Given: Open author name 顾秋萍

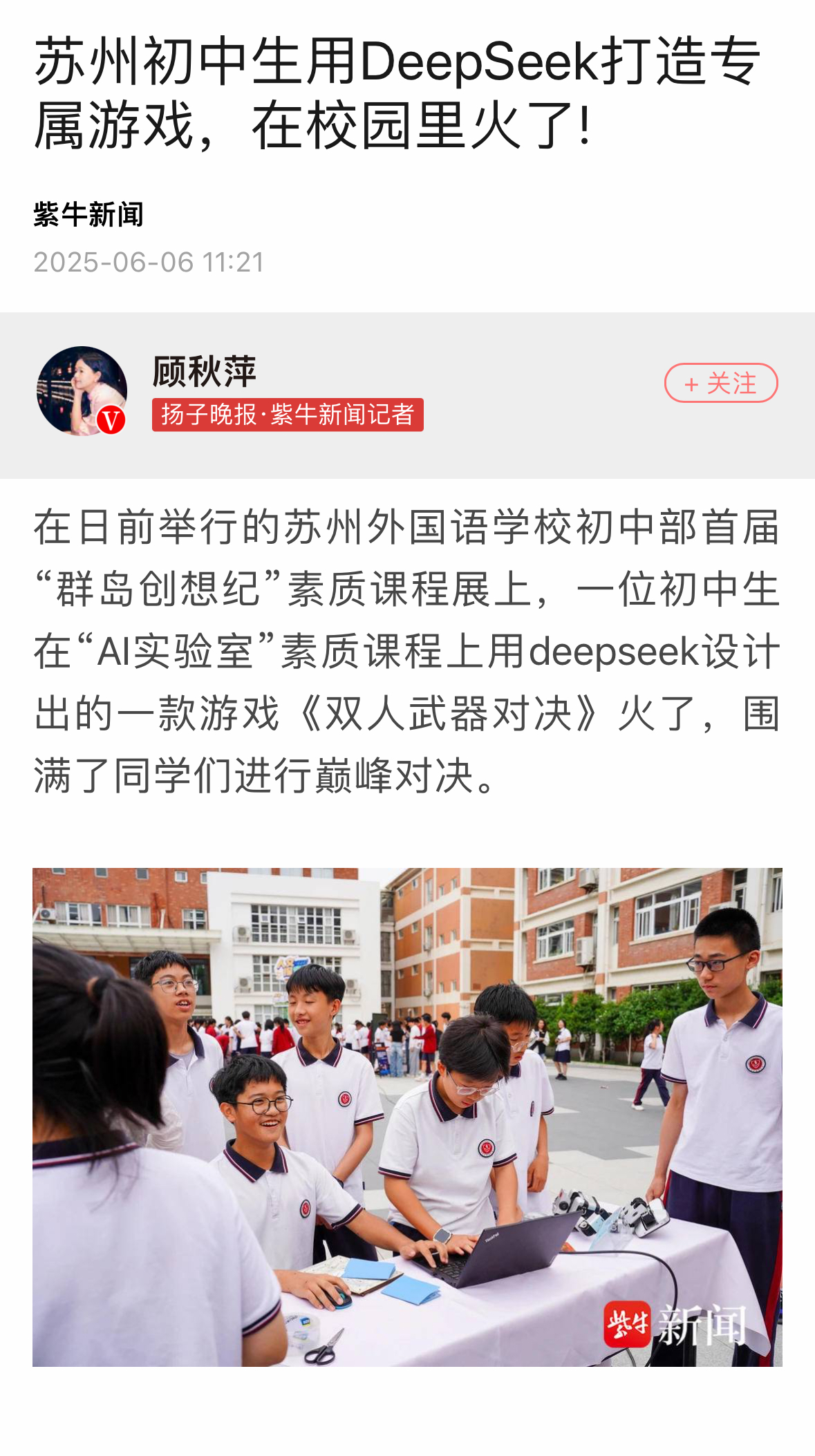Looking at the screenshot, I should 204,371.
